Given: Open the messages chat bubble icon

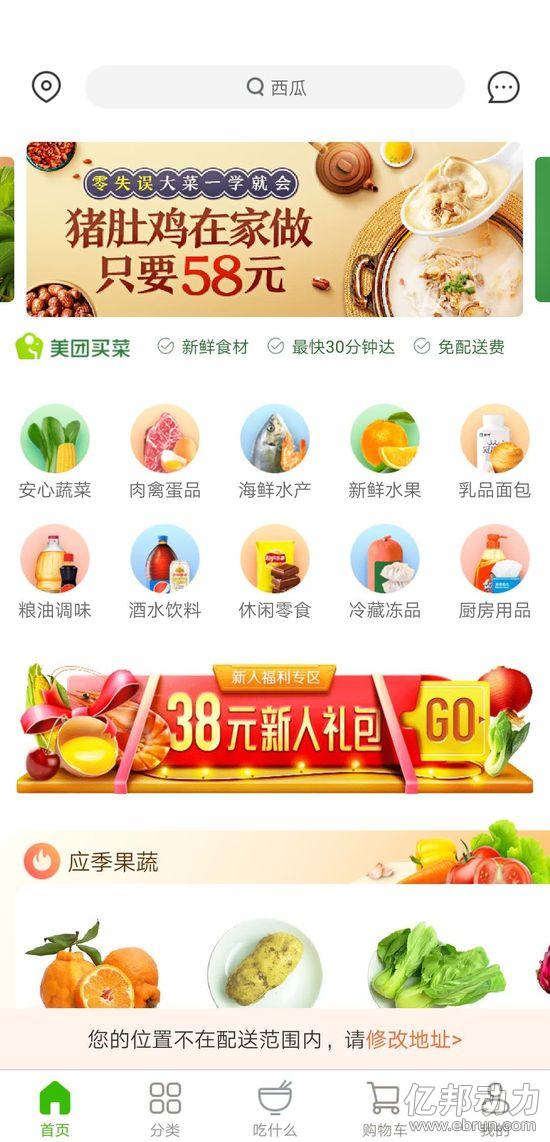Looking at the screenshot, I should click(503, 87).
